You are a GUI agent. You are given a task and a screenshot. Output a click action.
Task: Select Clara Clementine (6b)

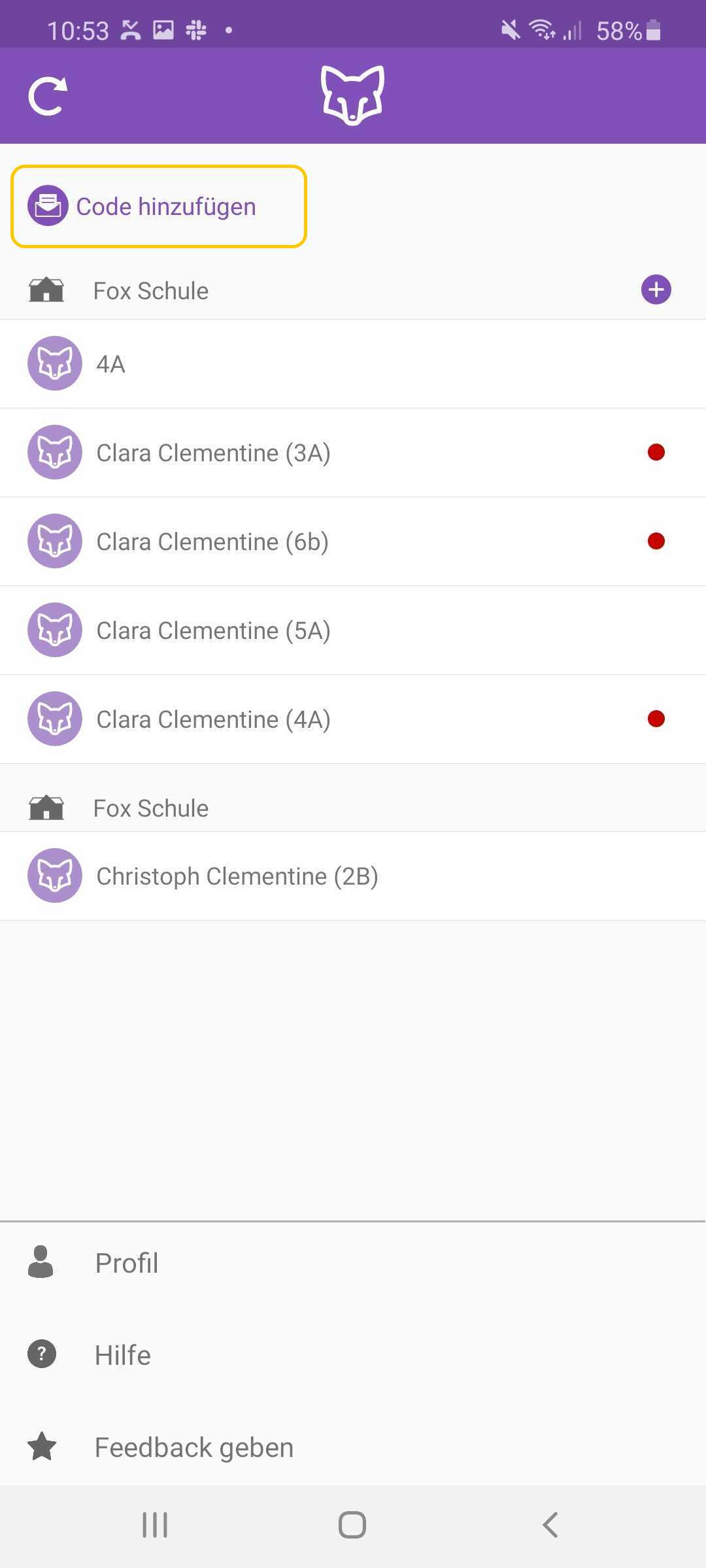pyautogui.click(x=353, y=542)
